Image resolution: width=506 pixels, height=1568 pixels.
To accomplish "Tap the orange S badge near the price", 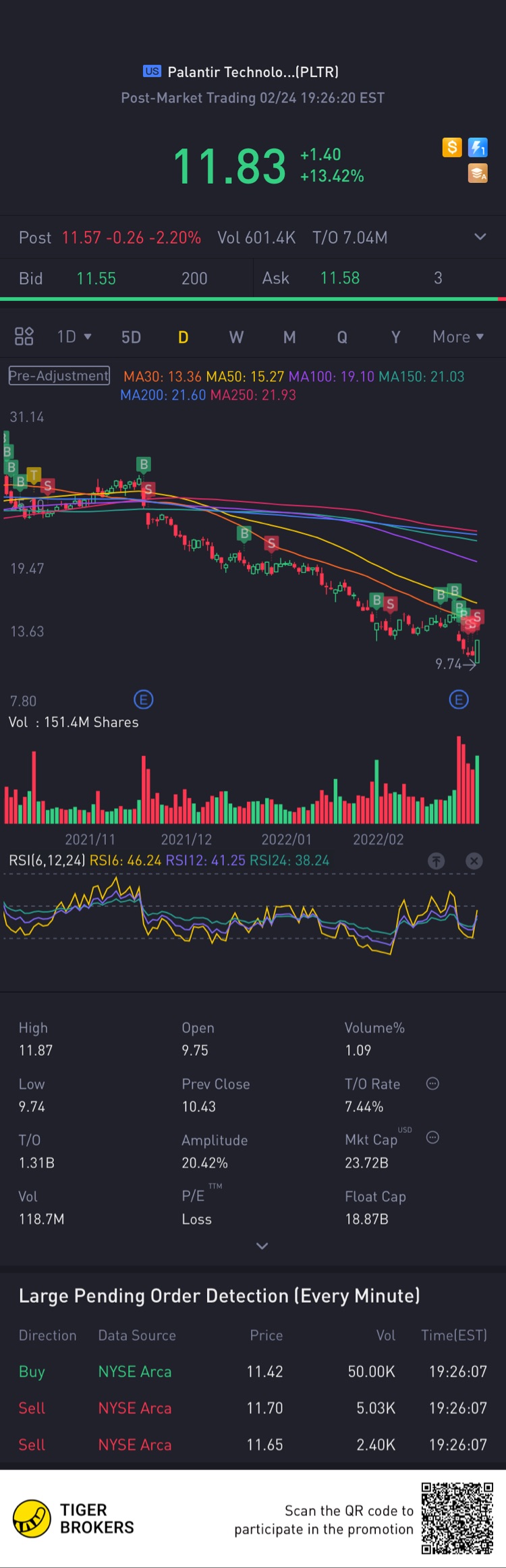I will point(452,146).
